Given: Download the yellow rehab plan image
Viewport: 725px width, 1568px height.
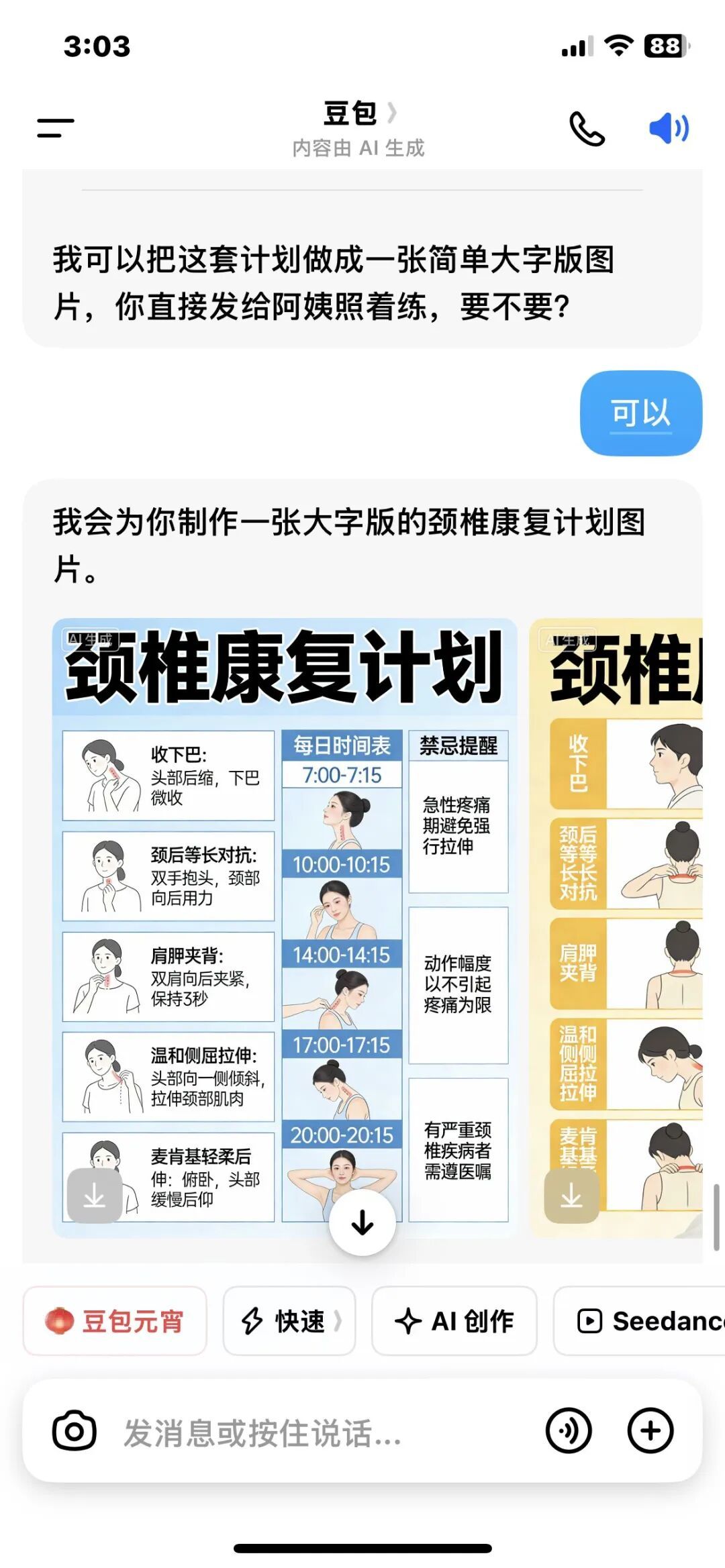Looking at the screenshot, I should 571,1195.
